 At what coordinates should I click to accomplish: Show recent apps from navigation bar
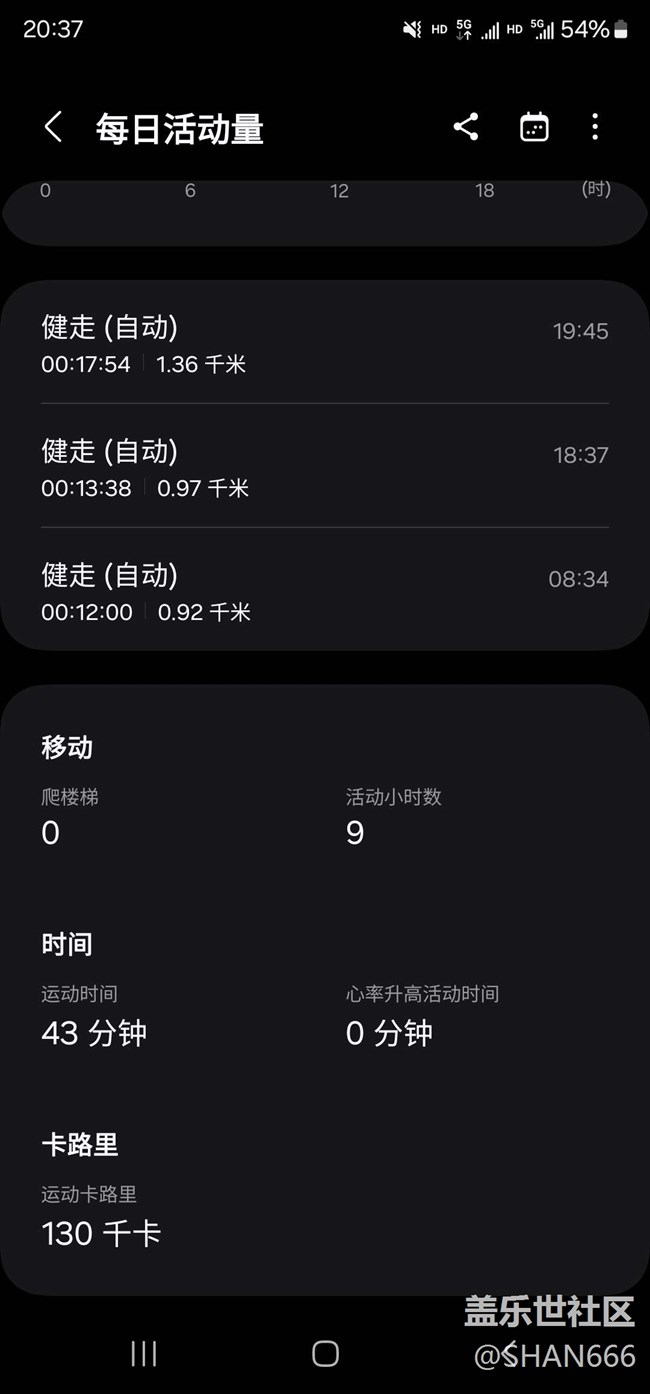pos(144,1354)
